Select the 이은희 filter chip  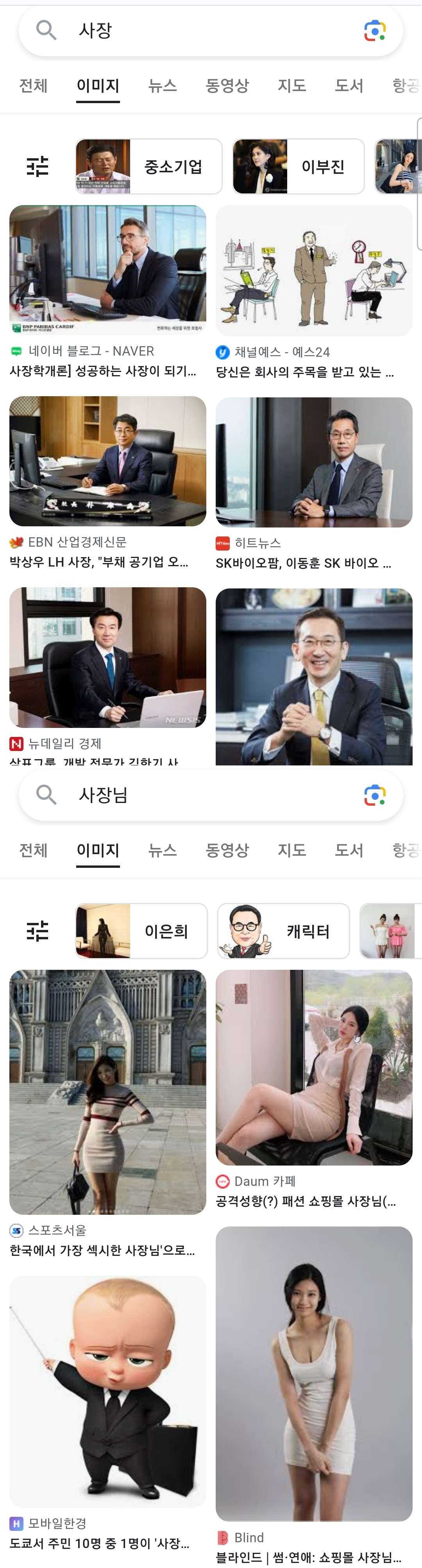[141, 931]
